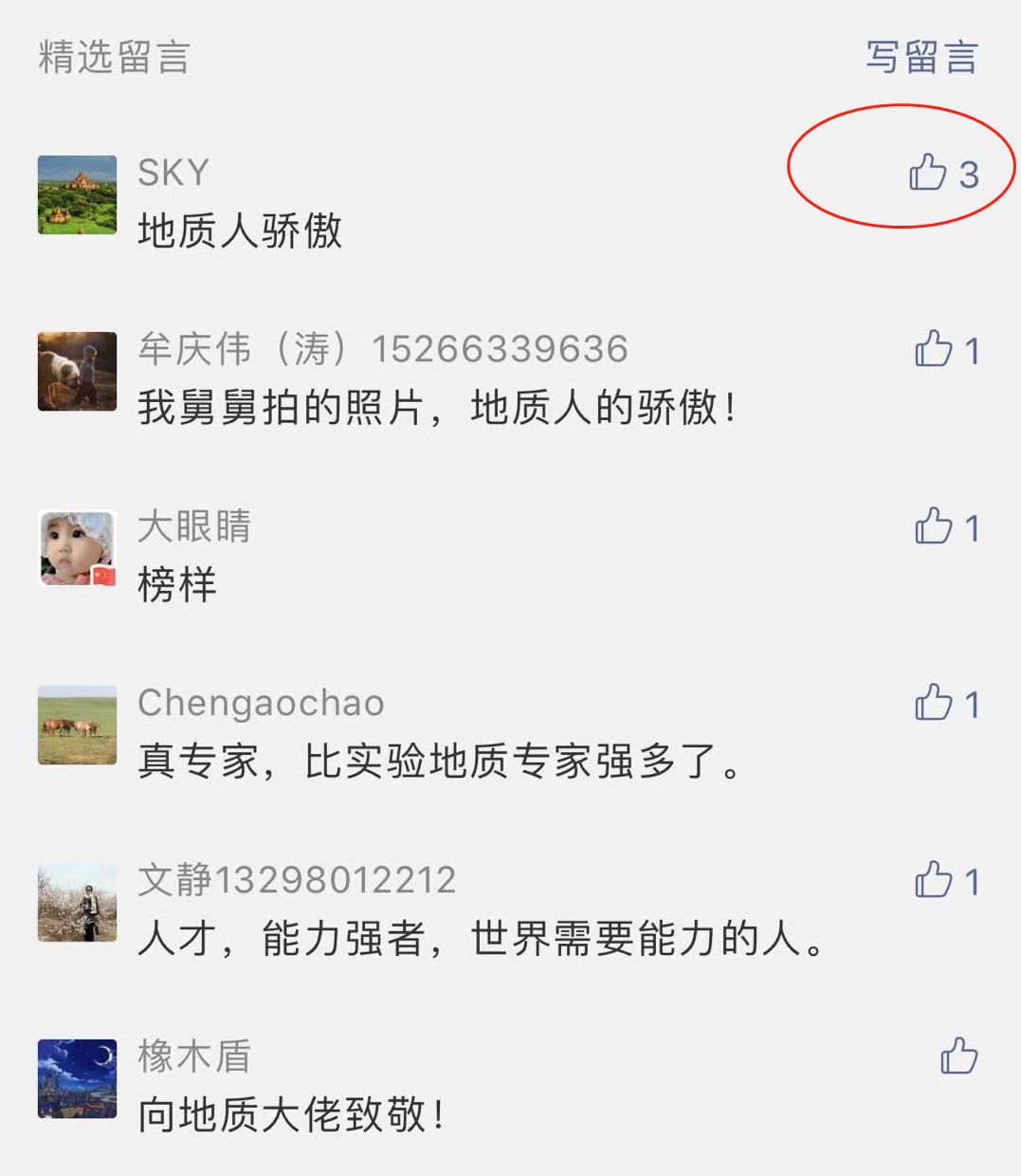Like the comment from 文静13298012212
Viewport: 1021px width, 1176px height.
(934, 880)
